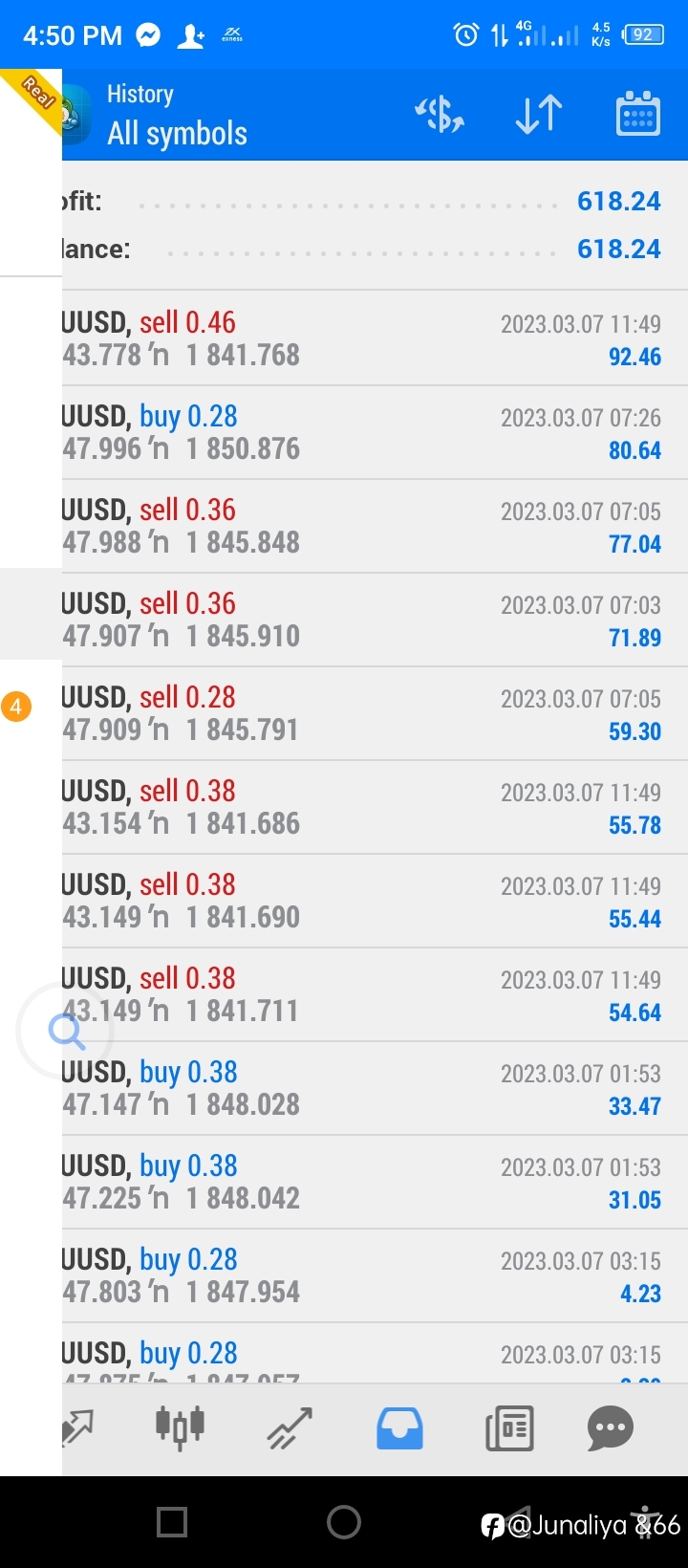
Task: Open the news tab
Action: [x=508, y=1428]
